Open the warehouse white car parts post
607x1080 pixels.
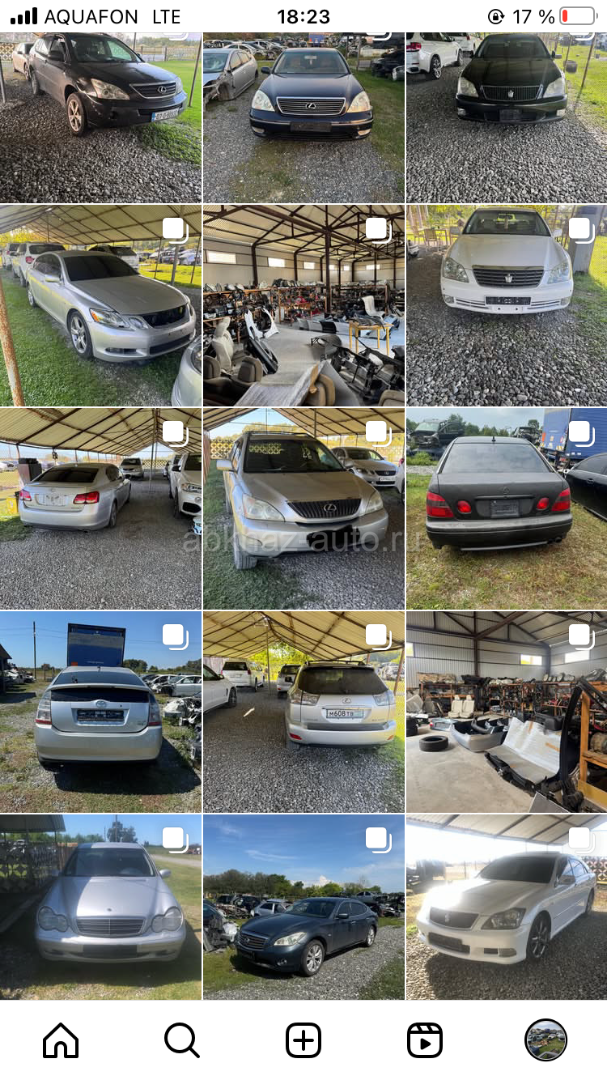(x=506, y=711)
